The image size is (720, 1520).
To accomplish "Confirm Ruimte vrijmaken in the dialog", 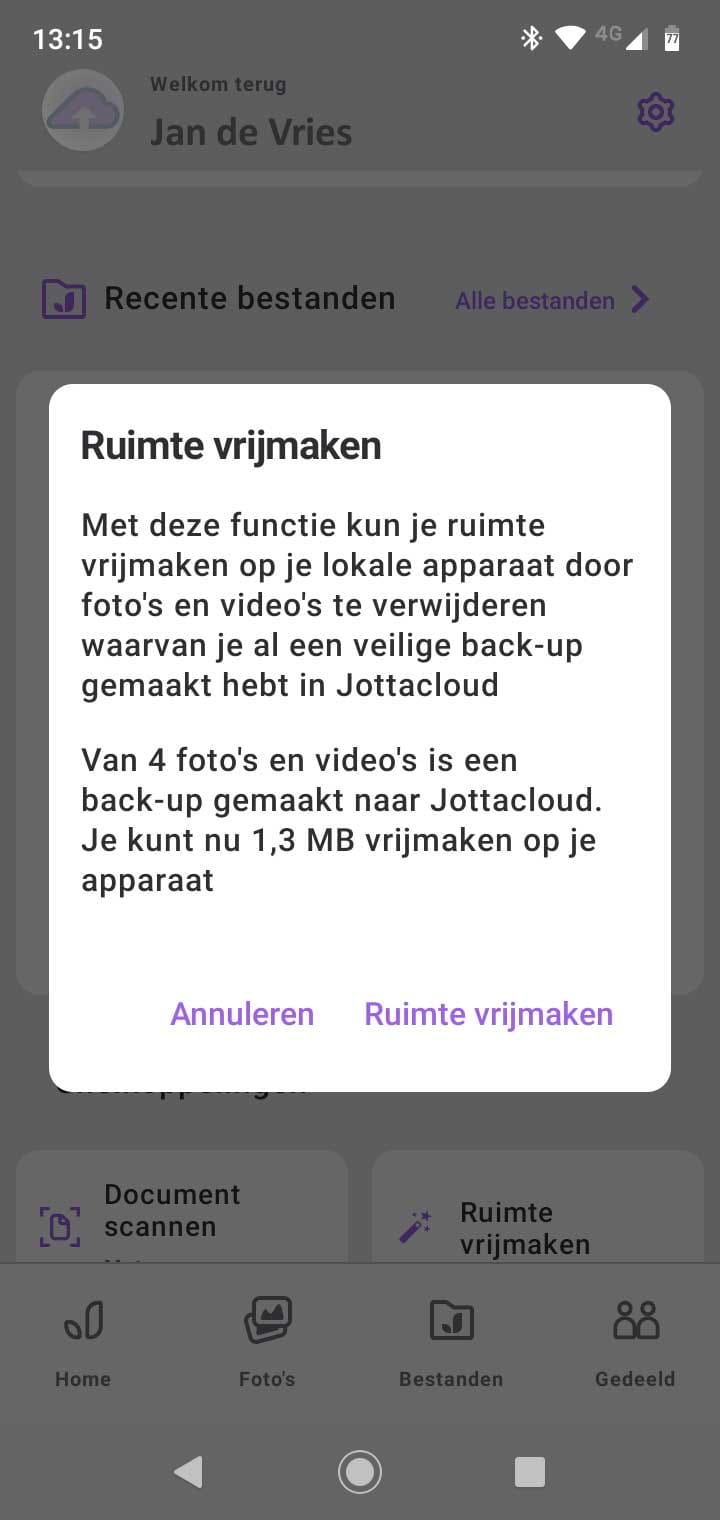I will 488,1014.
